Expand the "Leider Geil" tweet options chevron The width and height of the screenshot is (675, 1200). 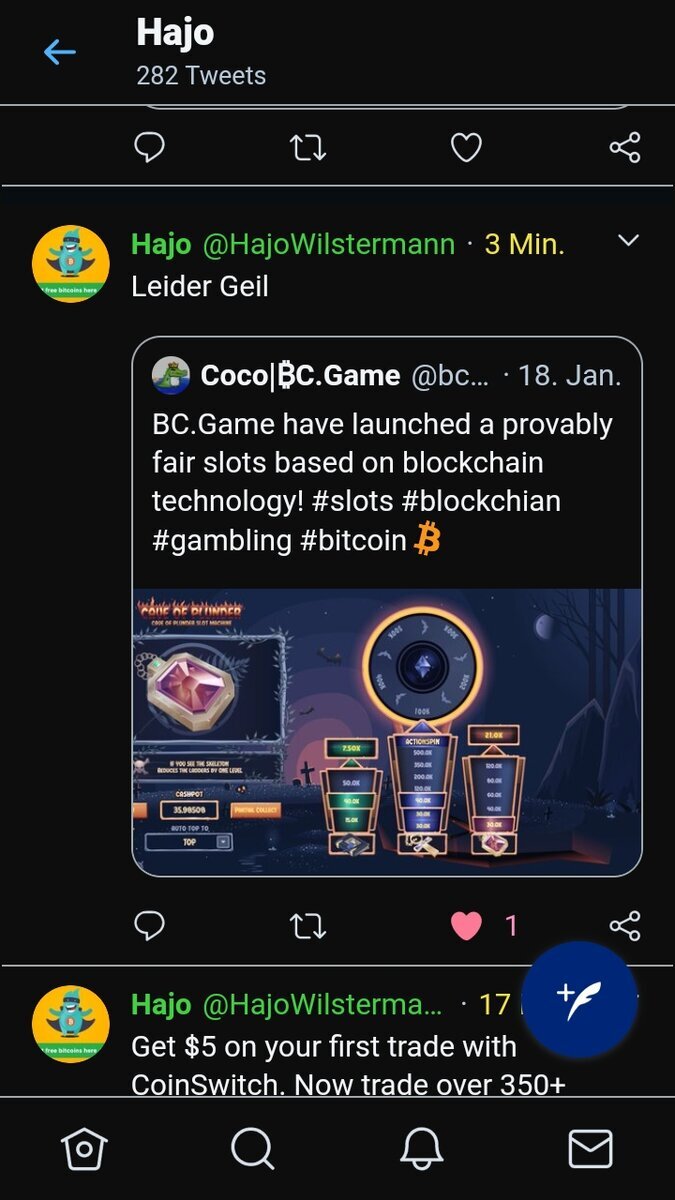coord(628,241)
